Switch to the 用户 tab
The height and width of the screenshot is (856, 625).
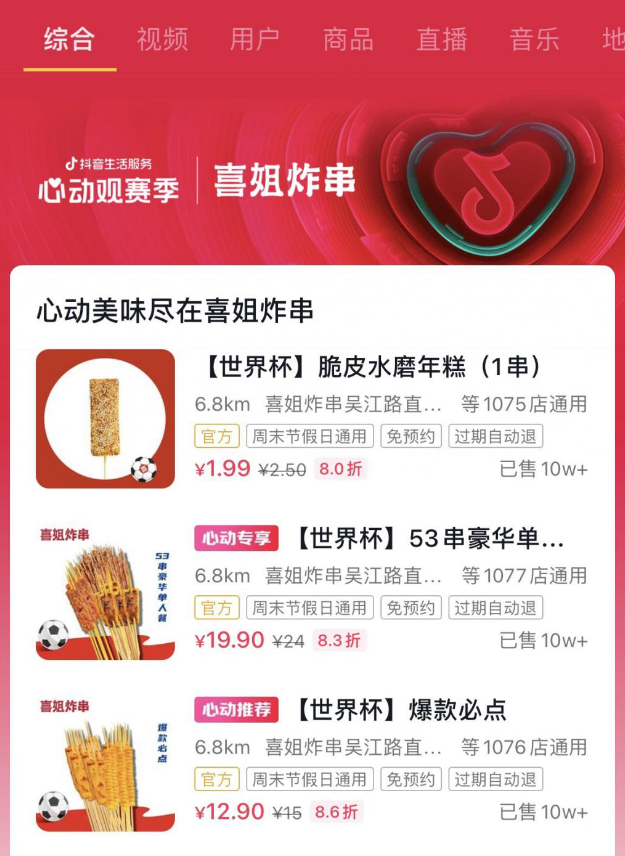pyautogui.click(x=254, y=39)
